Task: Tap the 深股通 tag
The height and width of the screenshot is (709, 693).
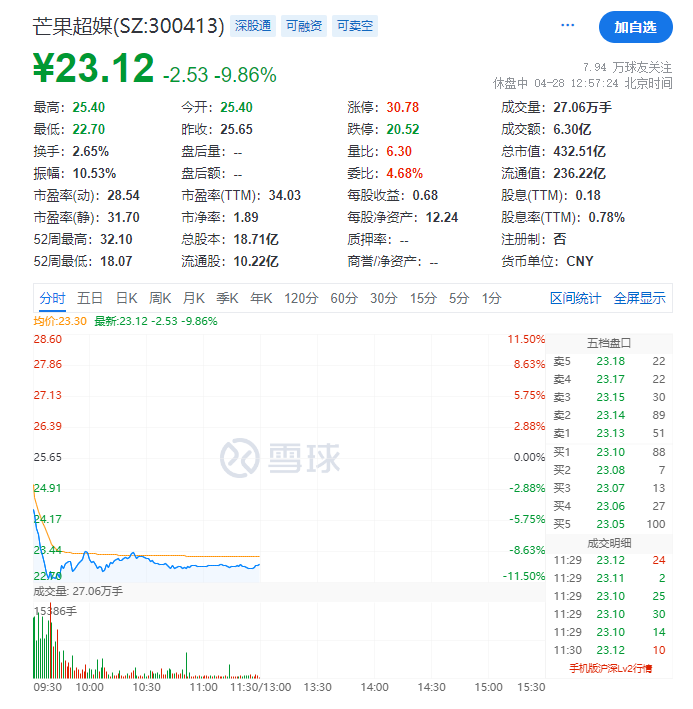Action: click(x=252, y=26)
